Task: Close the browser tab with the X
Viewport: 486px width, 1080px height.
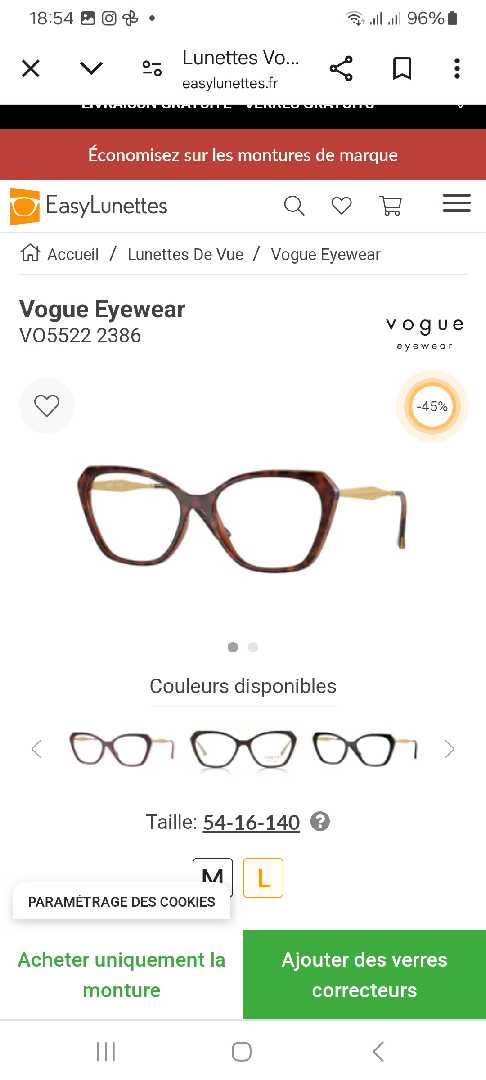Action: point(30,68)
